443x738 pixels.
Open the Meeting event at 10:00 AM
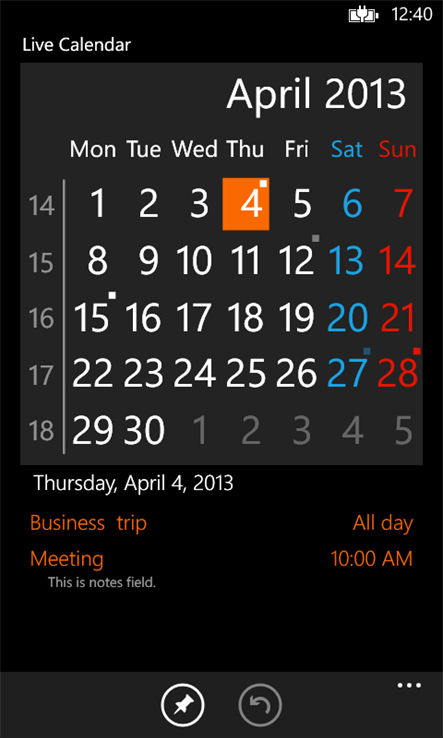221,569
